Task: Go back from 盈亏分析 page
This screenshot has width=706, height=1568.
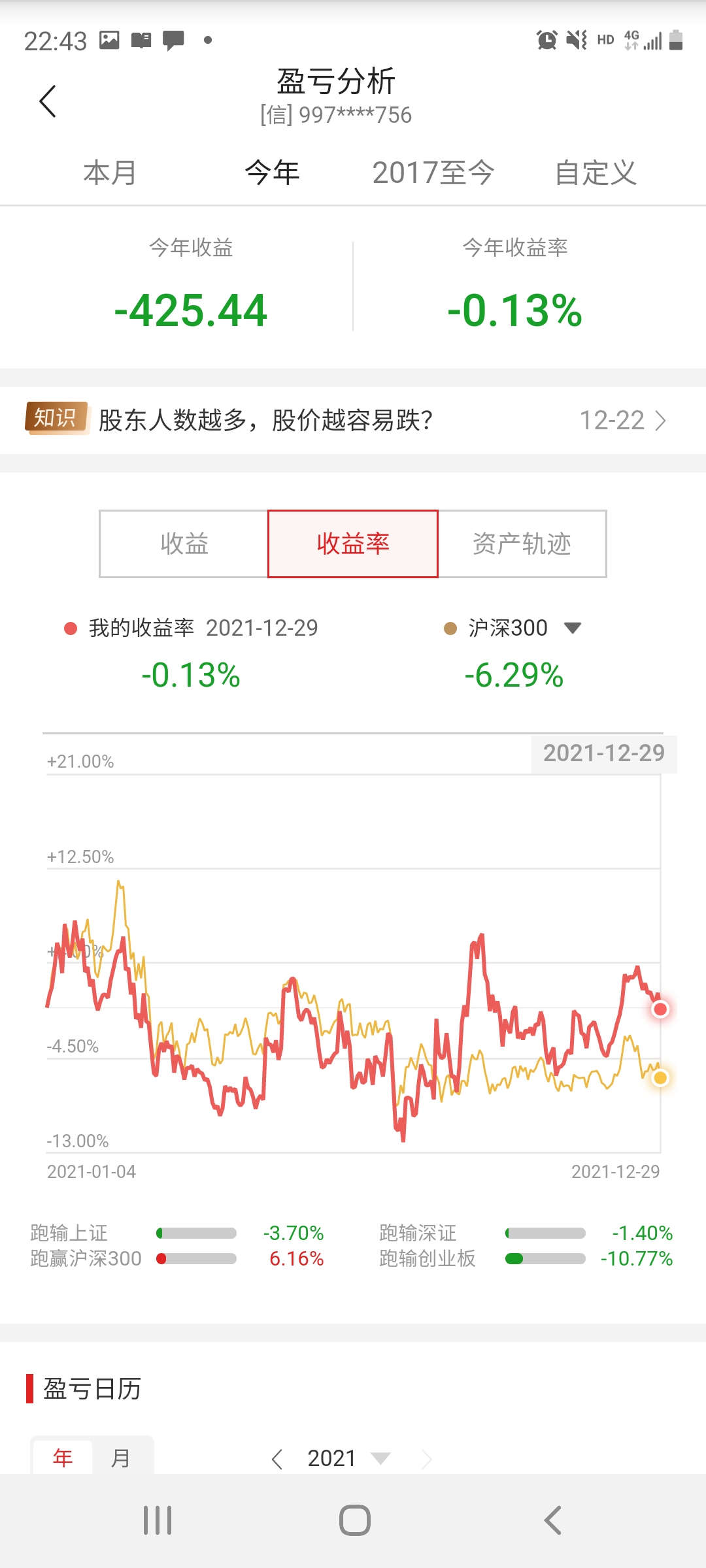Action: [x=48, y=101]
